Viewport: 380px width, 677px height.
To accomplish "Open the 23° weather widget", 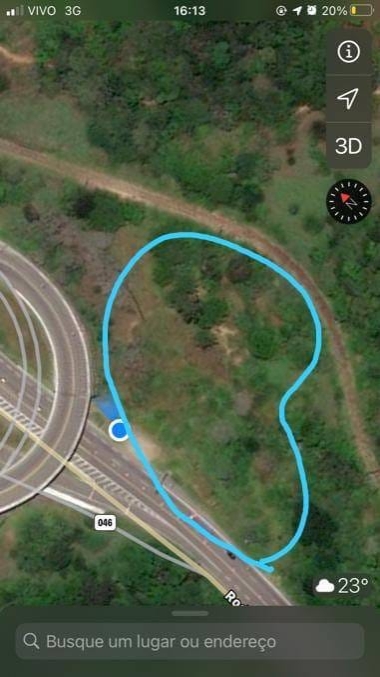I will (x=342, y=586).
